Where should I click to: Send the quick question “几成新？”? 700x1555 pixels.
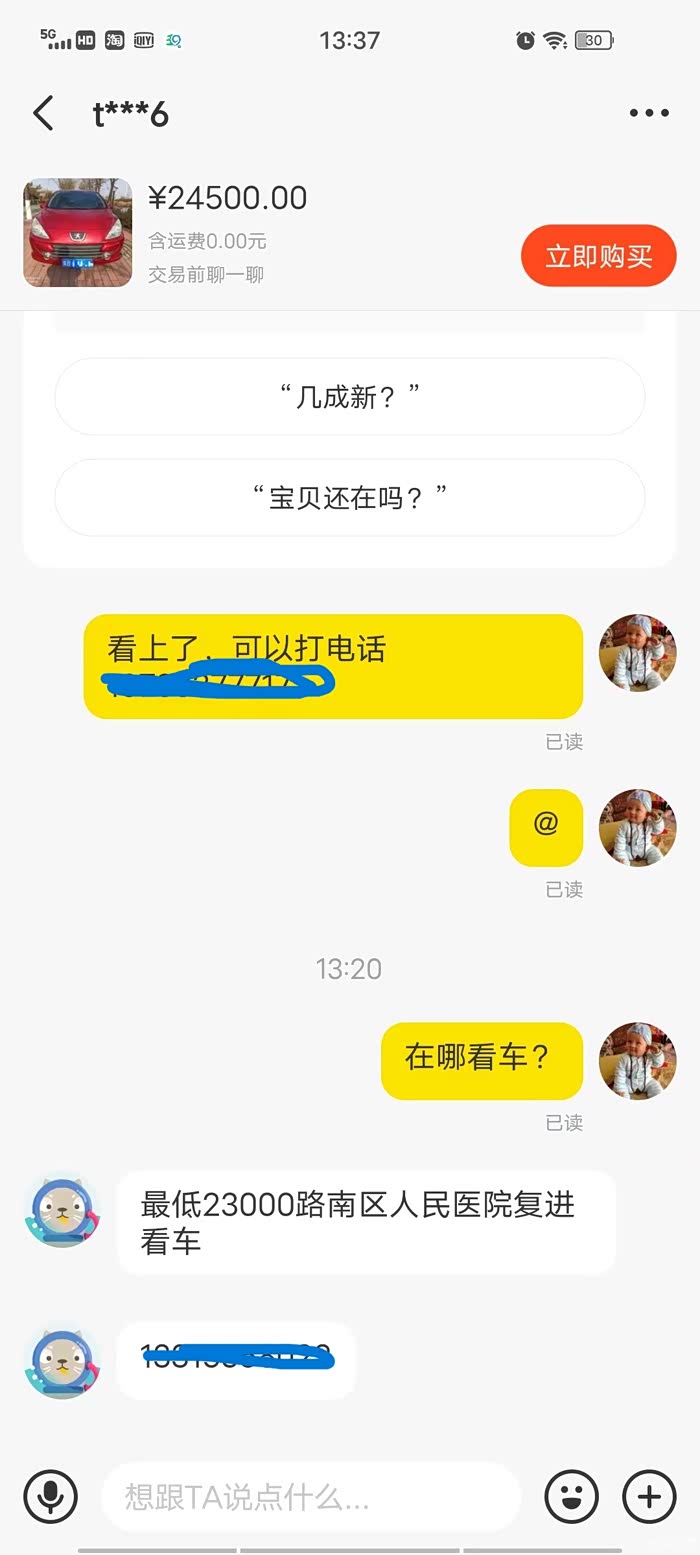coord(349,397)
